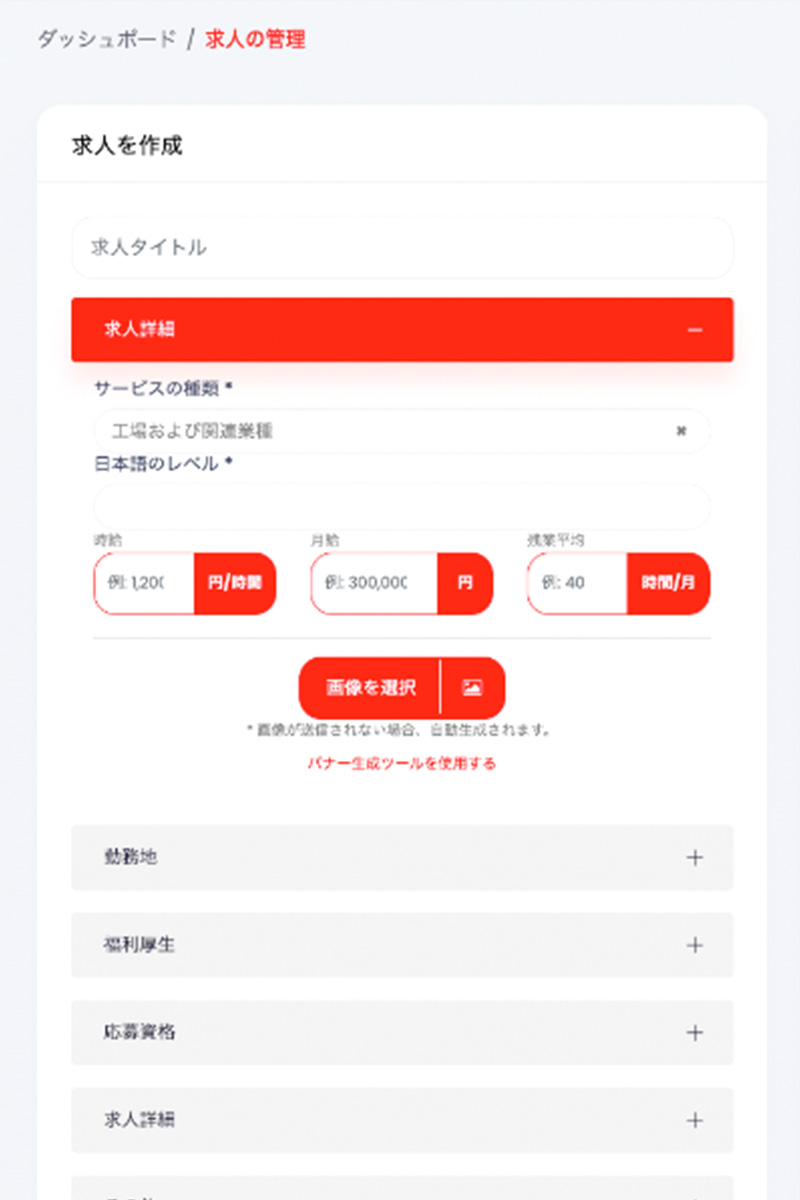Screen dimensions: 800x1200
Task: Clear サービスの種類 field using the × icon
Action: click(680, 430)
